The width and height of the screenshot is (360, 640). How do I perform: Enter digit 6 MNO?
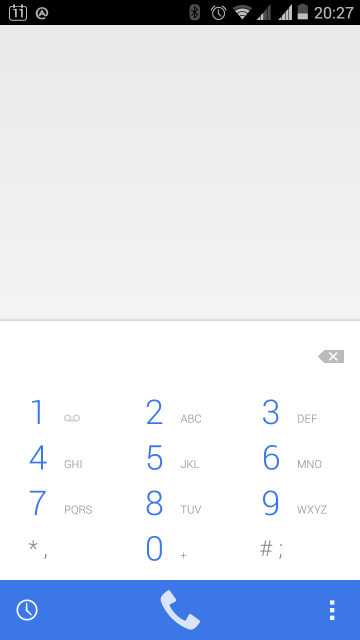tap(300, 458)
